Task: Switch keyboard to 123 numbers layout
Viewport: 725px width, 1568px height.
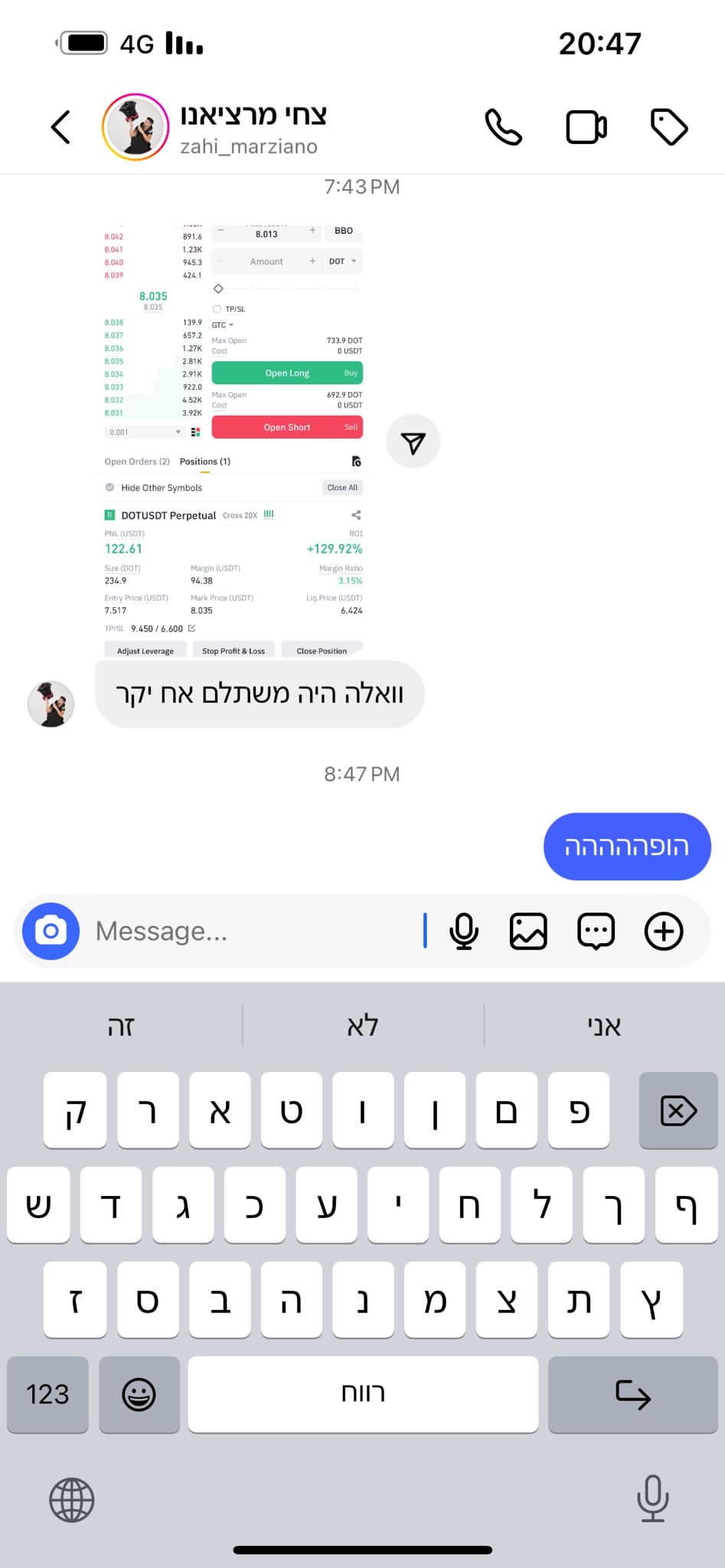Action: coord(47,1394)
